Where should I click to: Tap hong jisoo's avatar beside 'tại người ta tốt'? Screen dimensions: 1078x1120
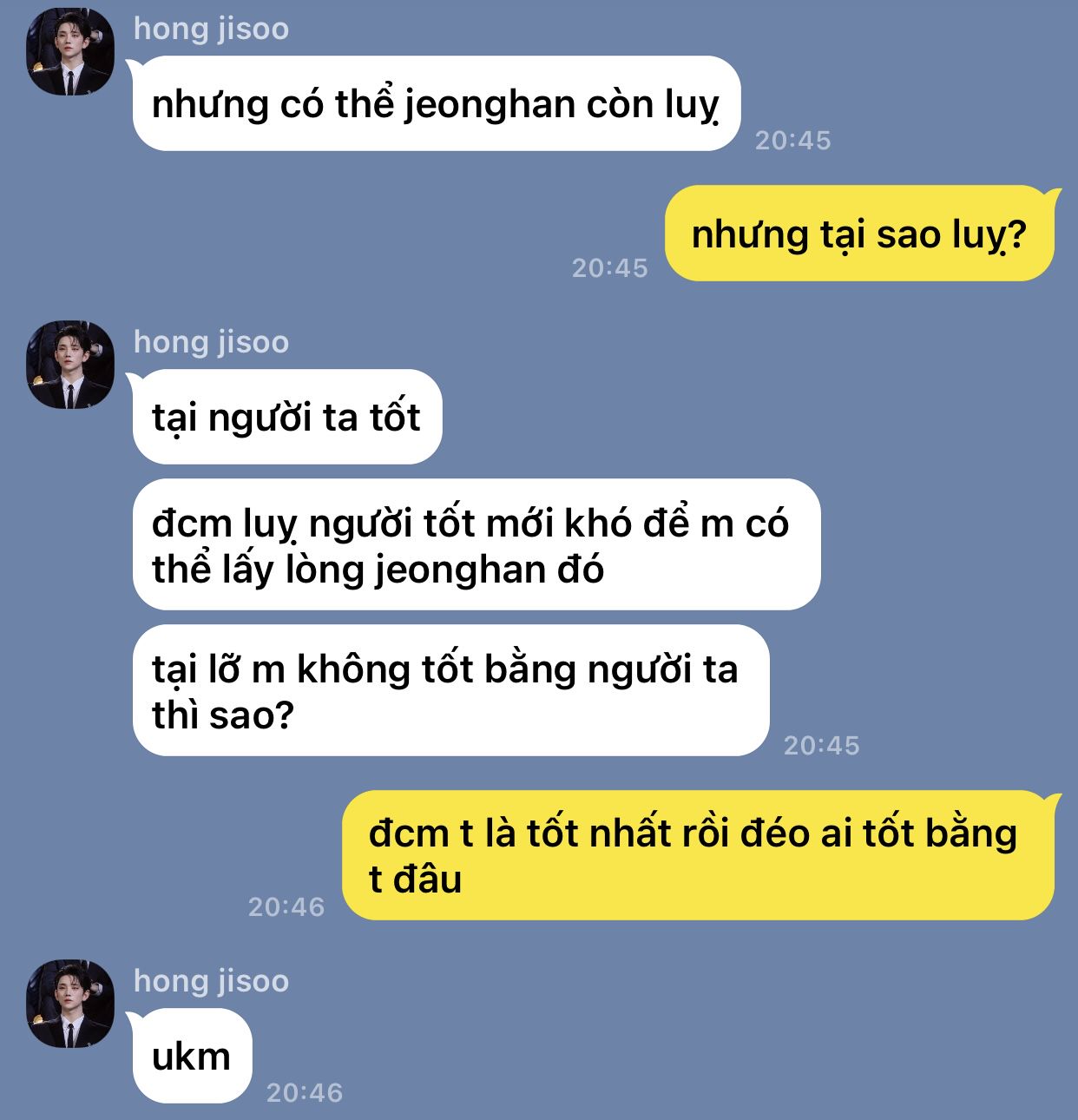(x=70, y=365)
